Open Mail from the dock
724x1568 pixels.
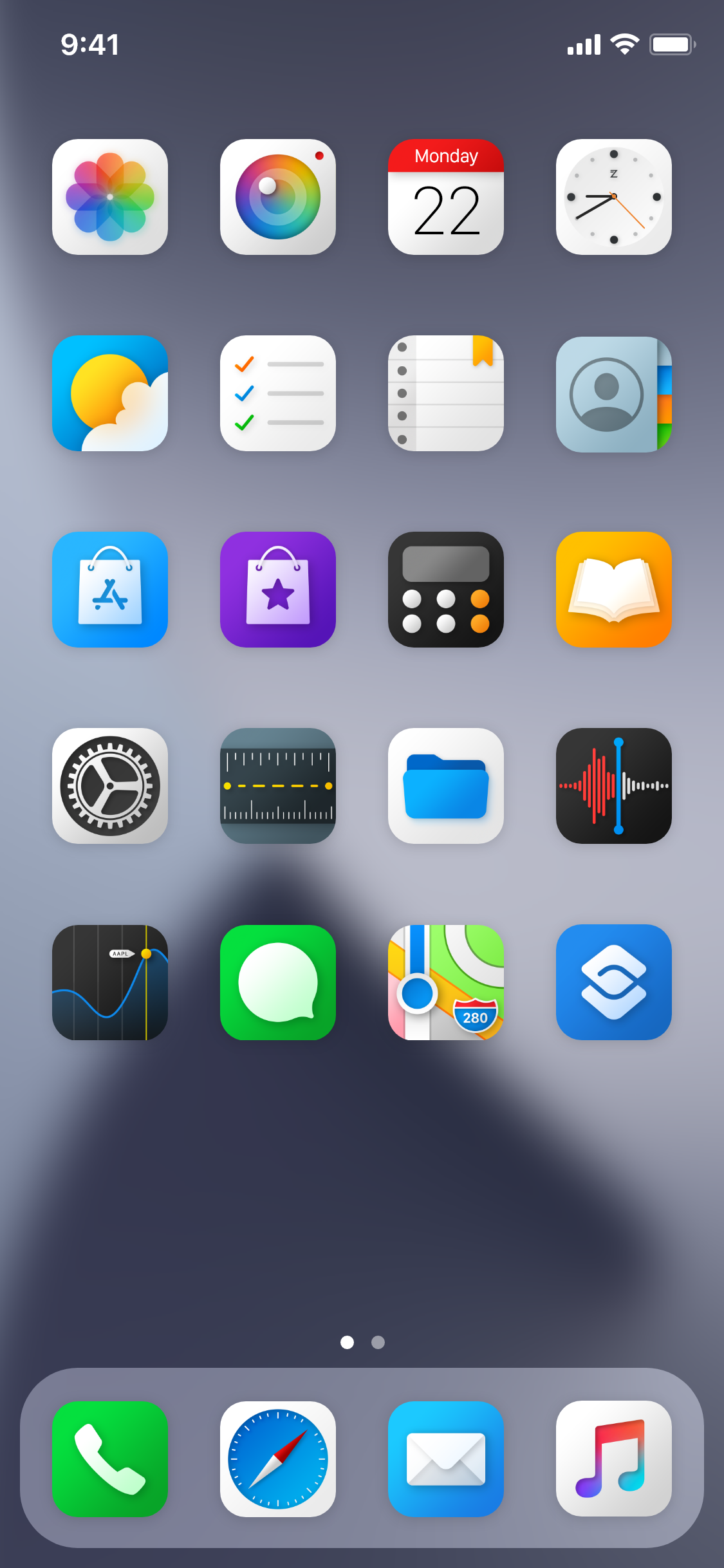[446, 1459]
